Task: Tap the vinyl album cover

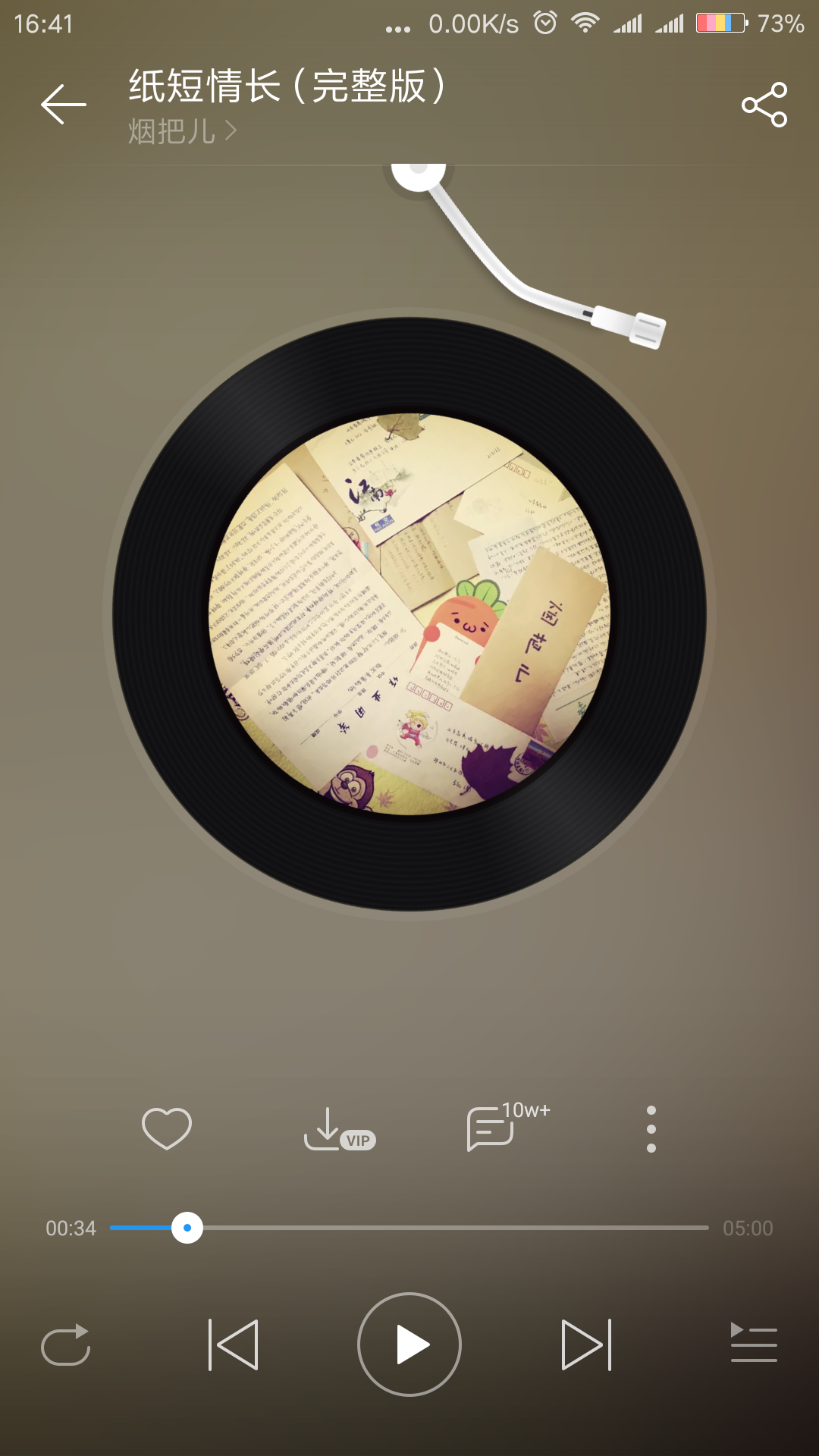Action: 409,614
